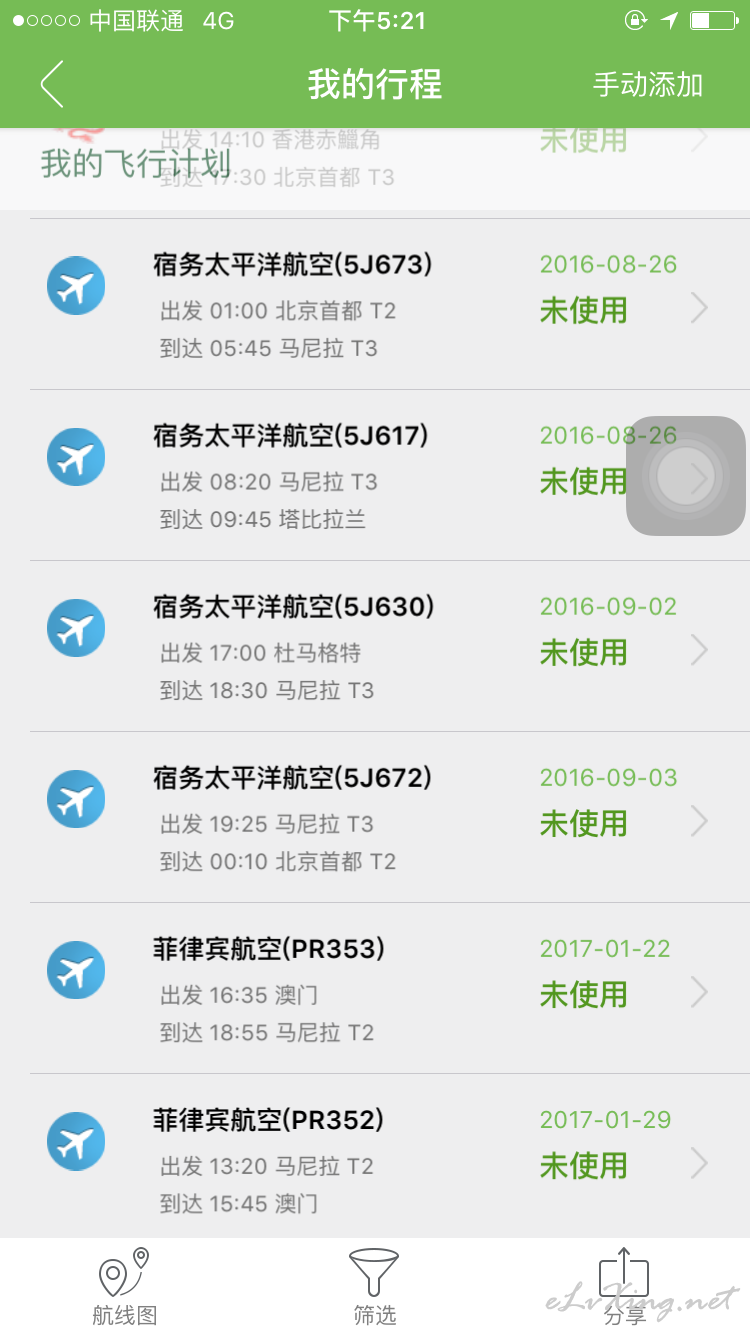Open the PR352 flight on 2017-01-29
750x1334 pixels.
click(375, 1156)
